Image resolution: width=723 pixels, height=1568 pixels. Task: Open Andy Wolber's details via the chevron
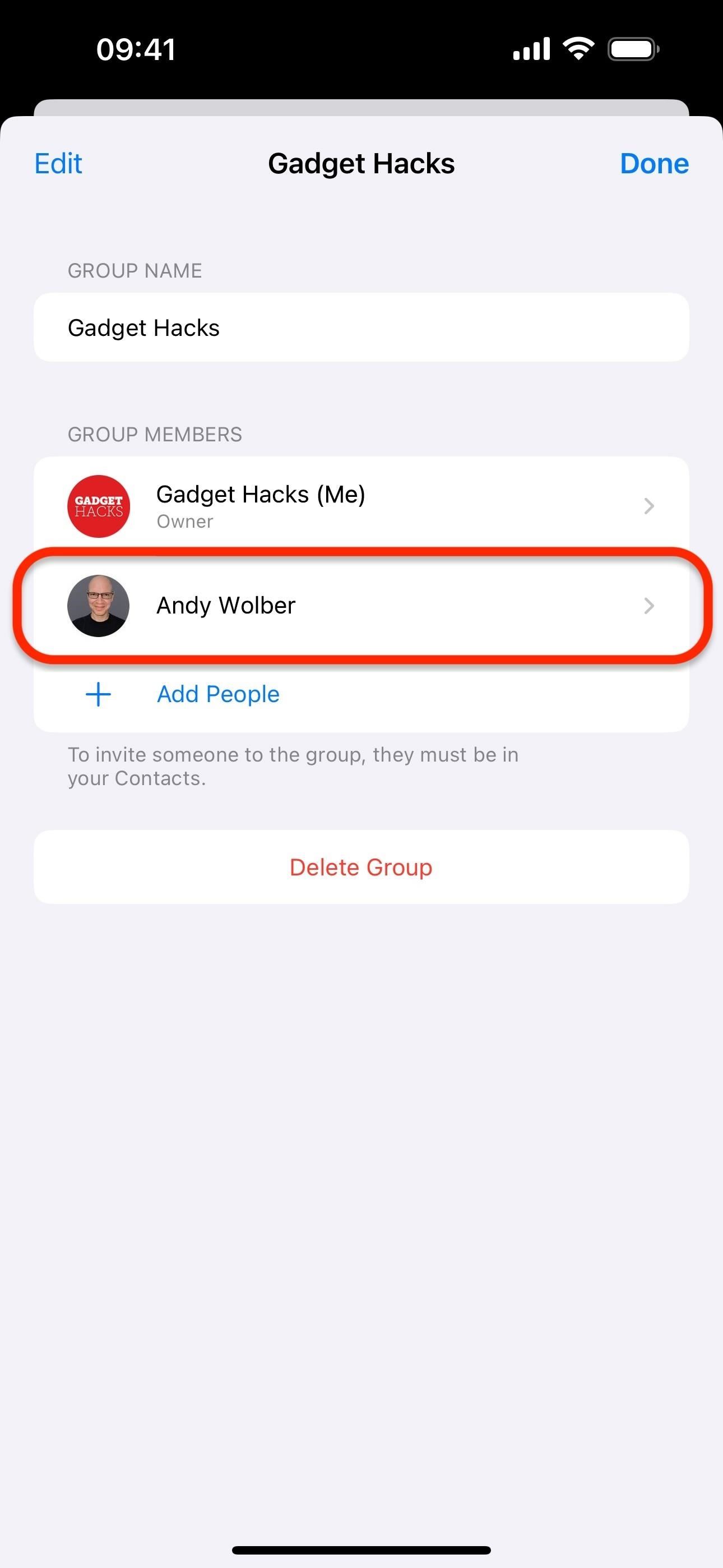[650, 606]
